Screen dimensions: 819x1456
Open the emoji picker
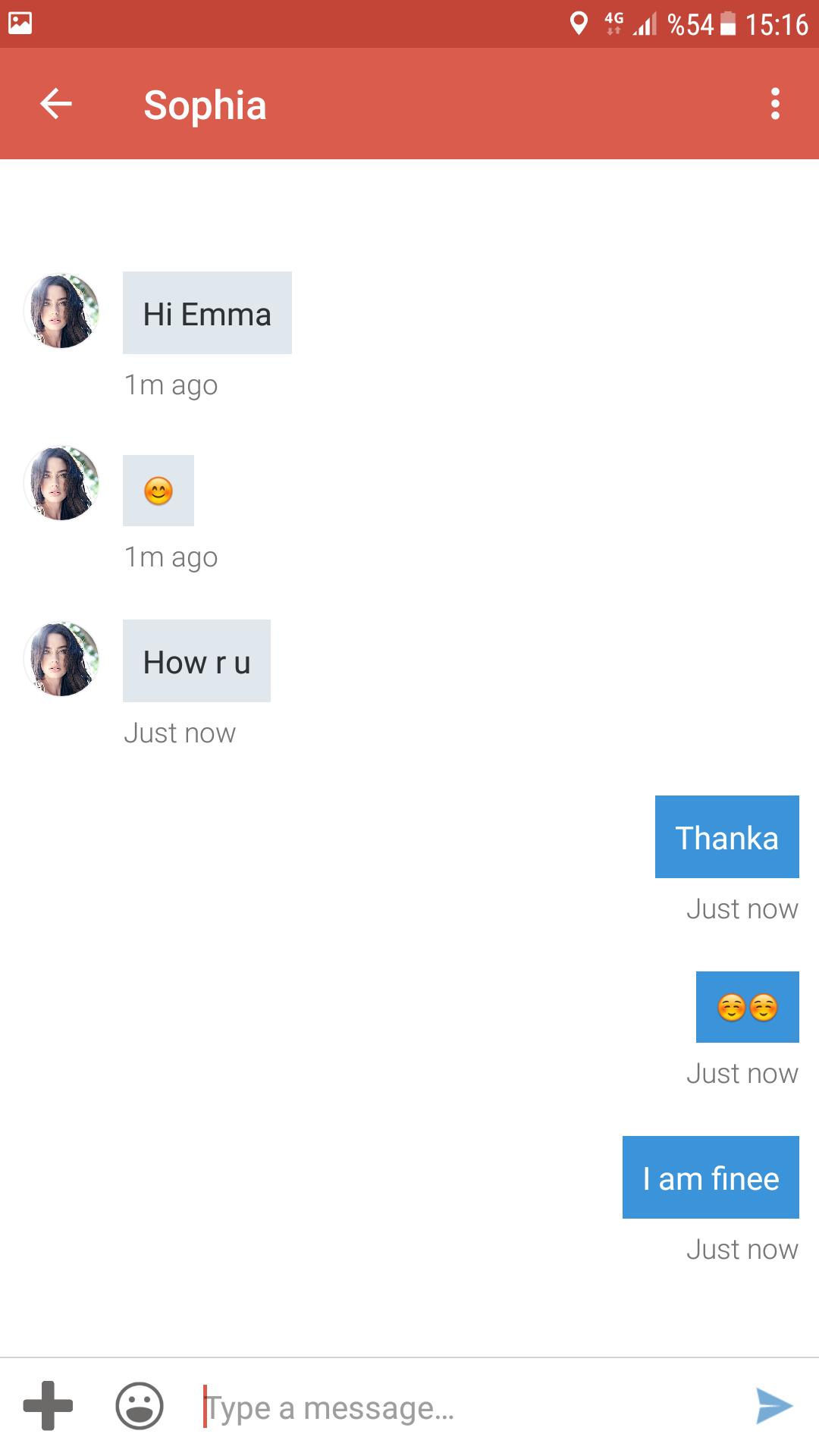[x=140, y=1406]
